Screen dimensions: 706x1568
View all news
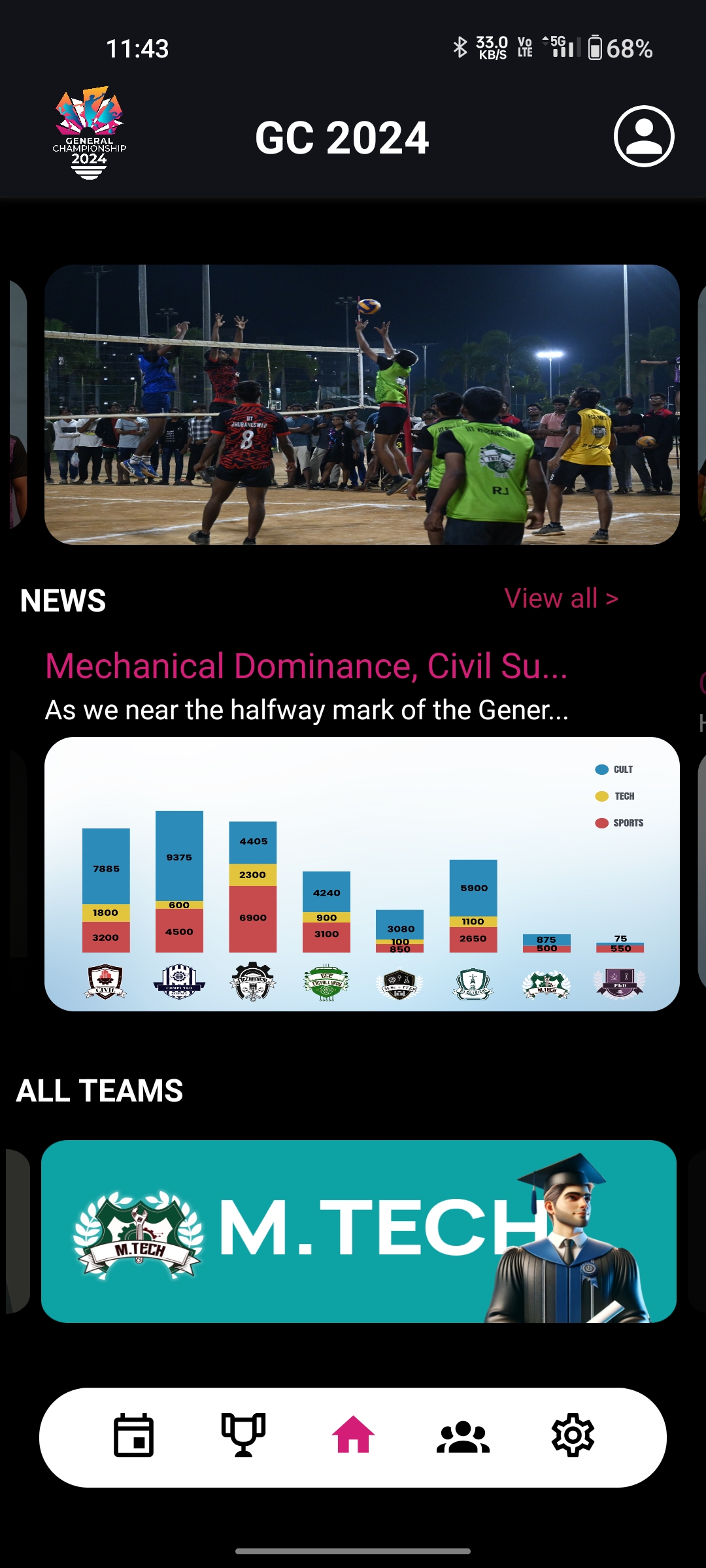[561, 598]
